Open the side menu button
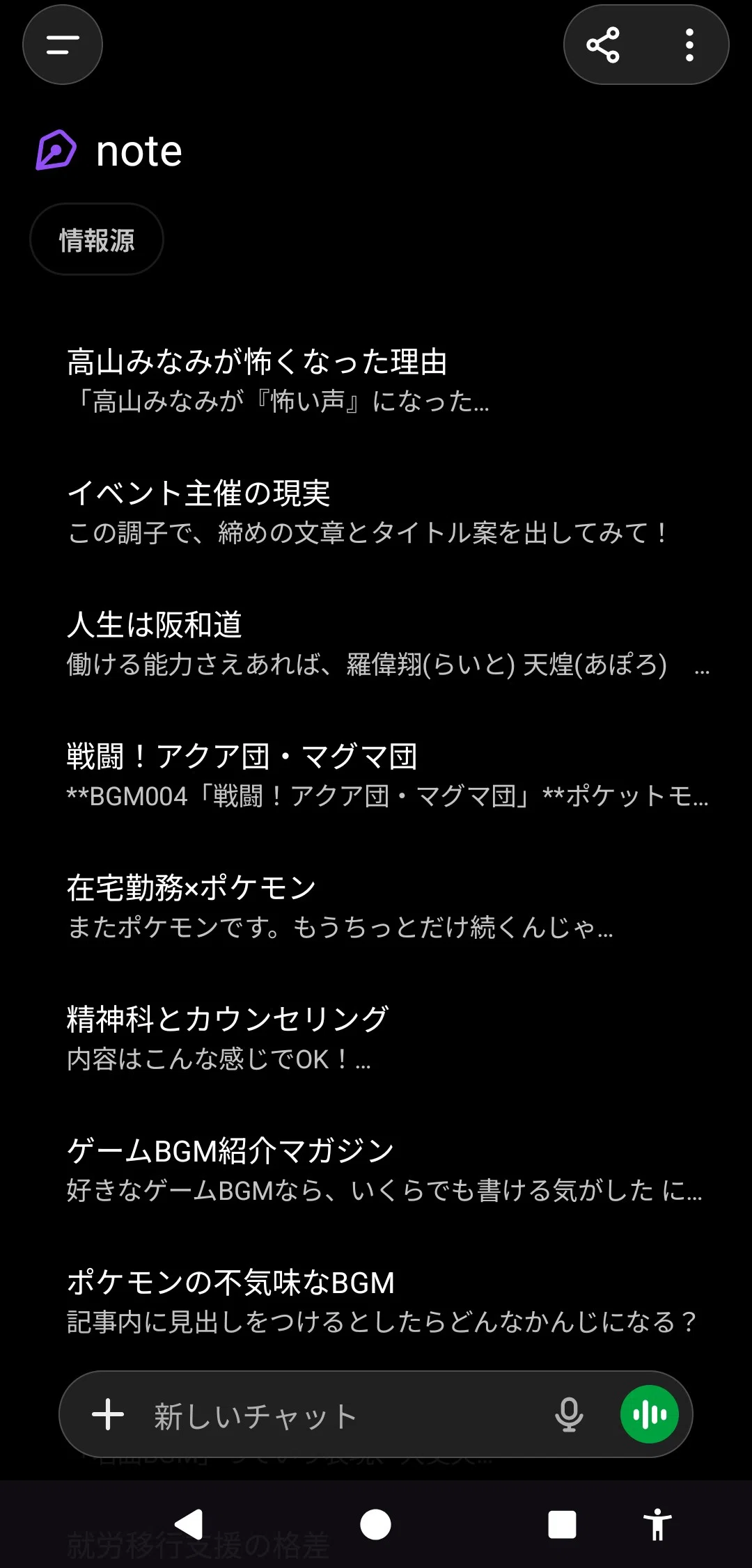752x1568 pixels. pyautogui.click(x=63, y=45)
